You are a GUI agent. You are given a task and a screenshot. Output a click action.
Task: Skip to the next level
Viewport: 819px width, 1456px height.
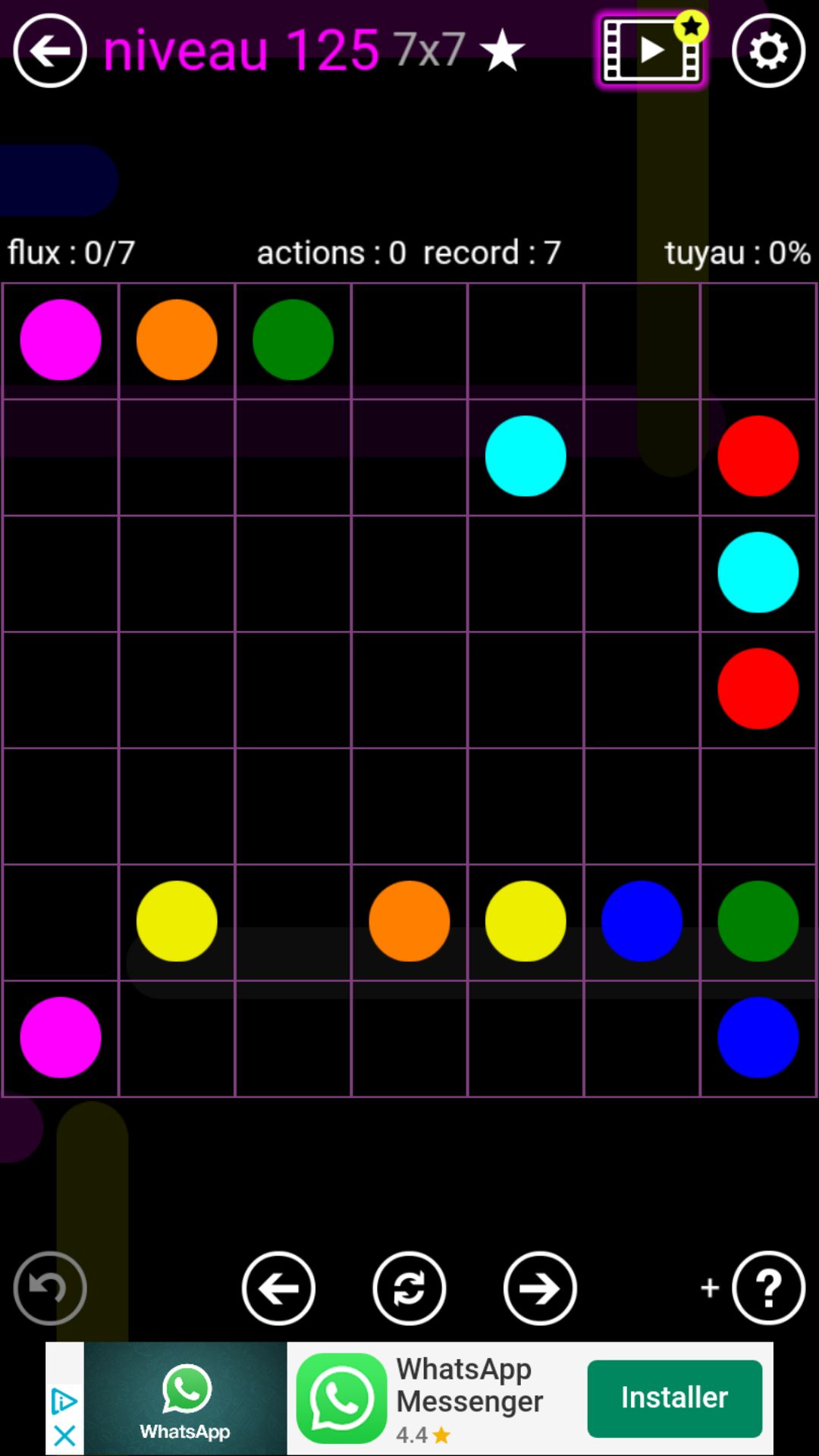(540, 1288)
